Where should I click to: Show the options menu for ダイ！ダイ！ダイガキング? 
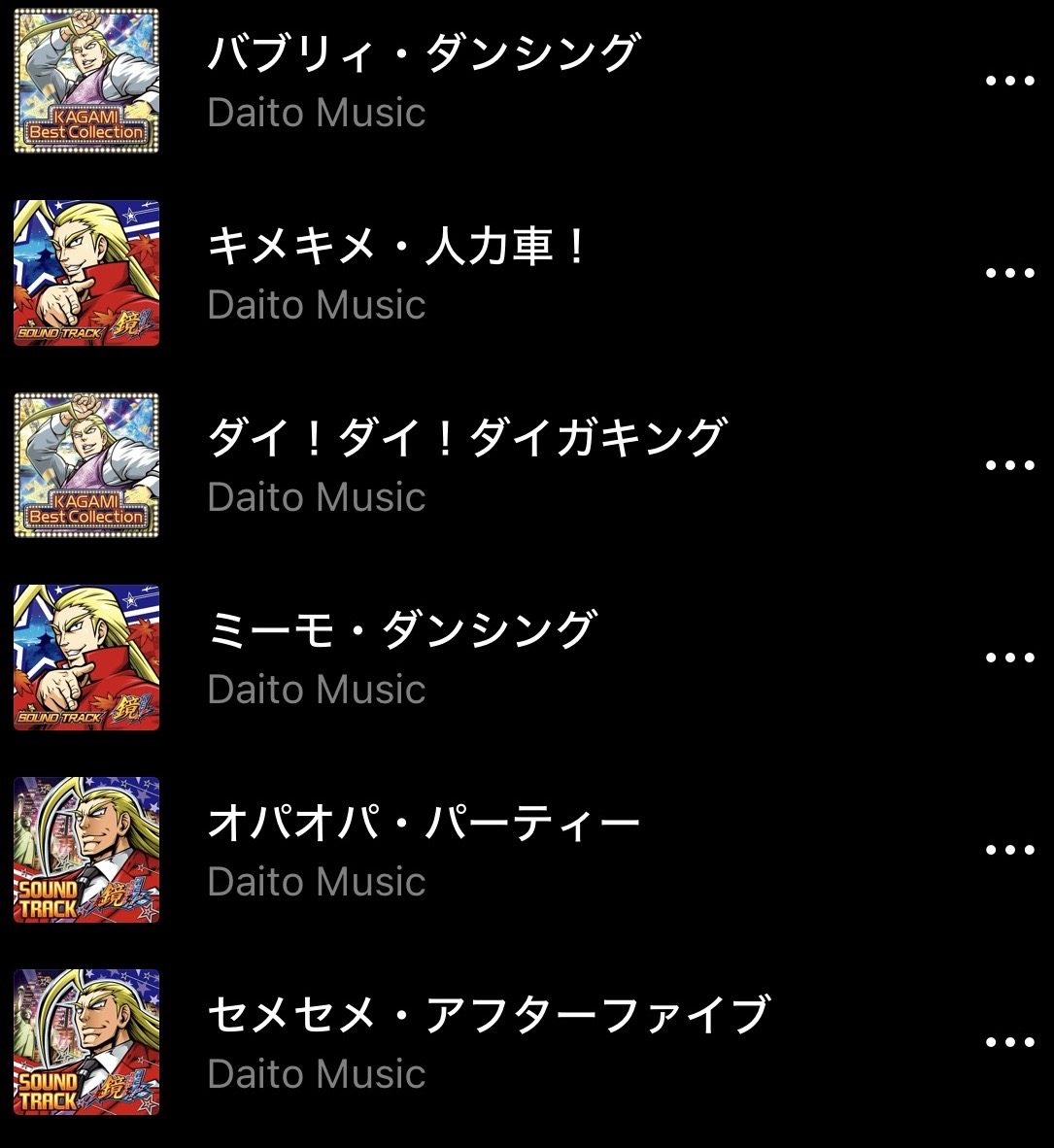pos(1009,465)
